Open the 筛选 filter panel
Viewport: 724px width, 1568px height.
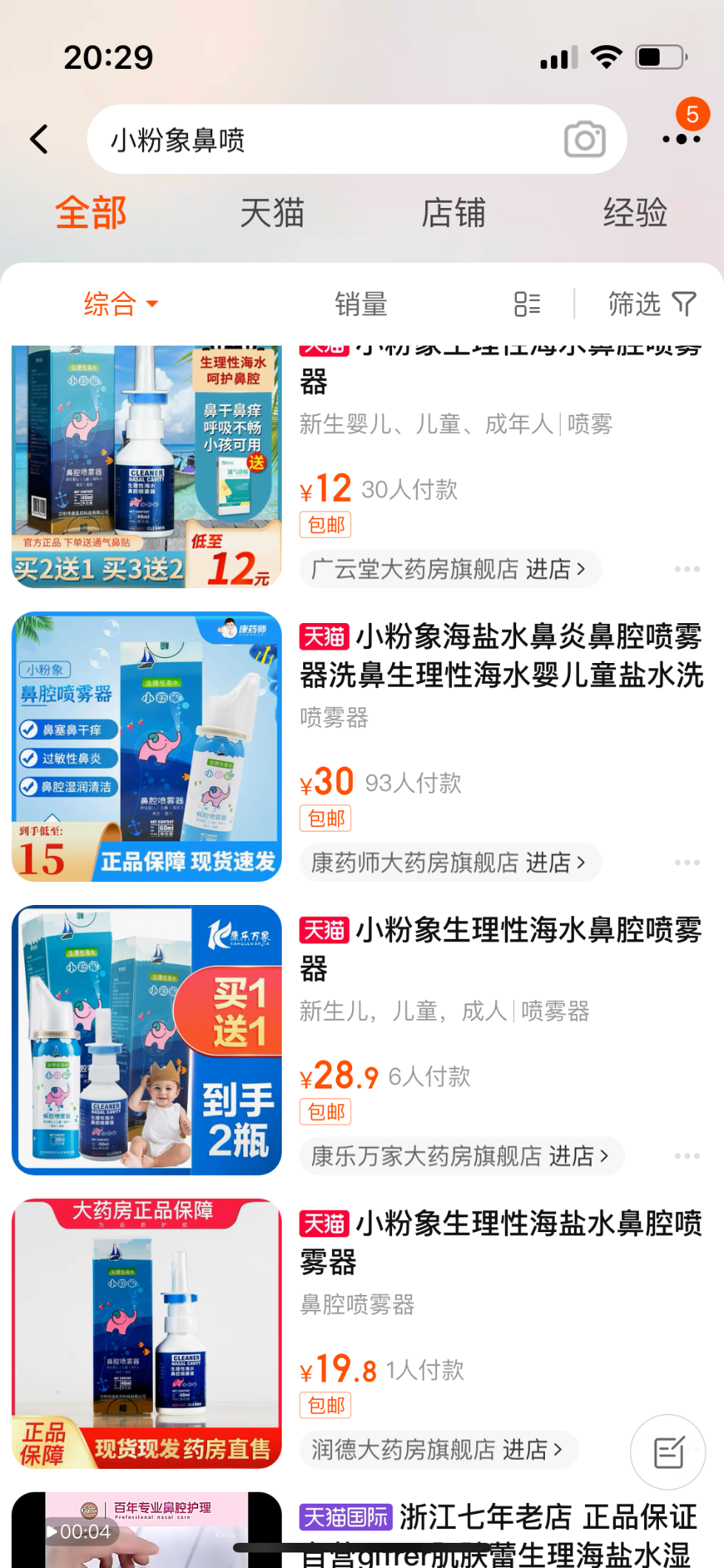pyautogui.click(x=652, y=303)
